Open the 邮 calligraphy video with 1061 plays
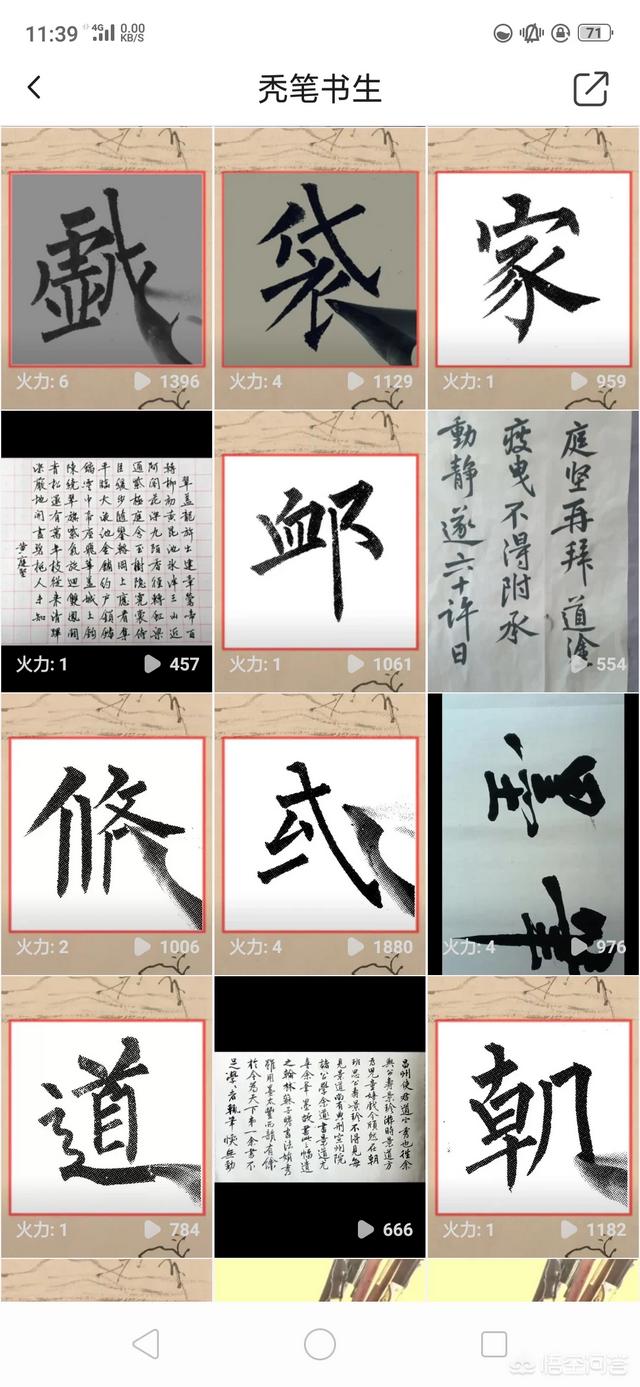This screenshot has width=640, height=1387. [x=319, y=551]
